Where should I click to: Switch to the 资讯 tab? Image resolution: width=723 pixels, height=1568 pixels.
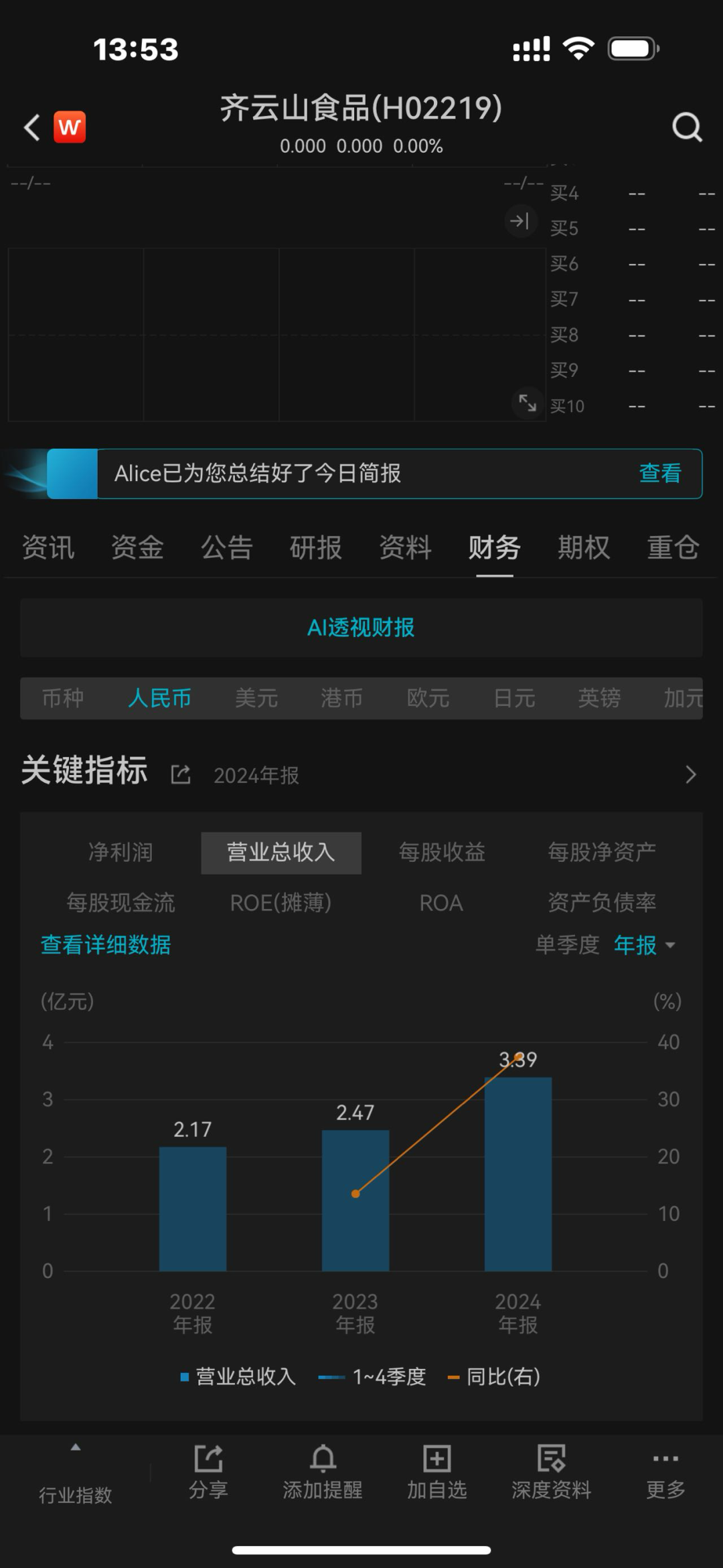tap(48, 547)
